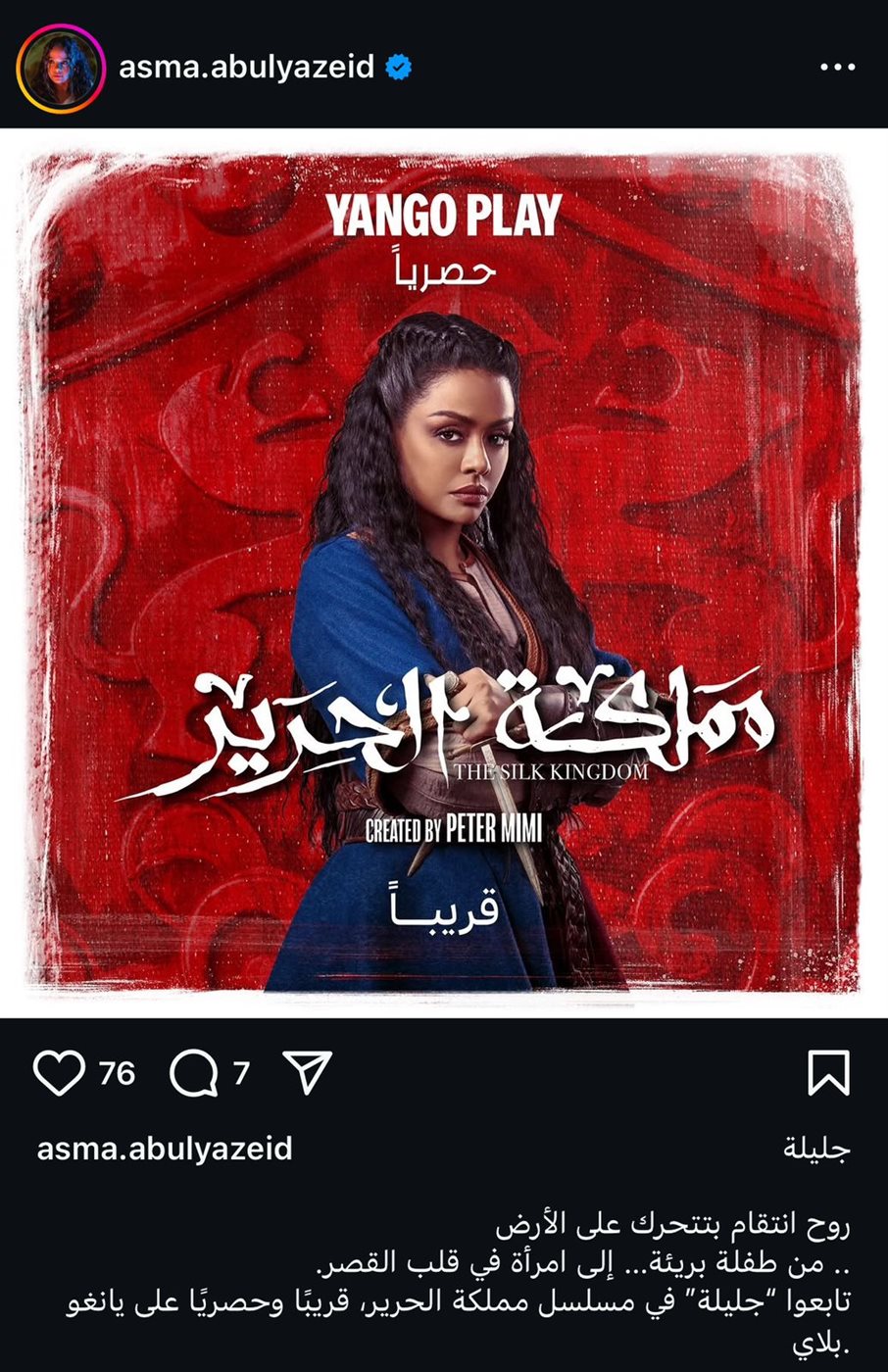Open The Silk Kingdom poster image
Screen dimensions: 888x1372
tap(443, 572)
